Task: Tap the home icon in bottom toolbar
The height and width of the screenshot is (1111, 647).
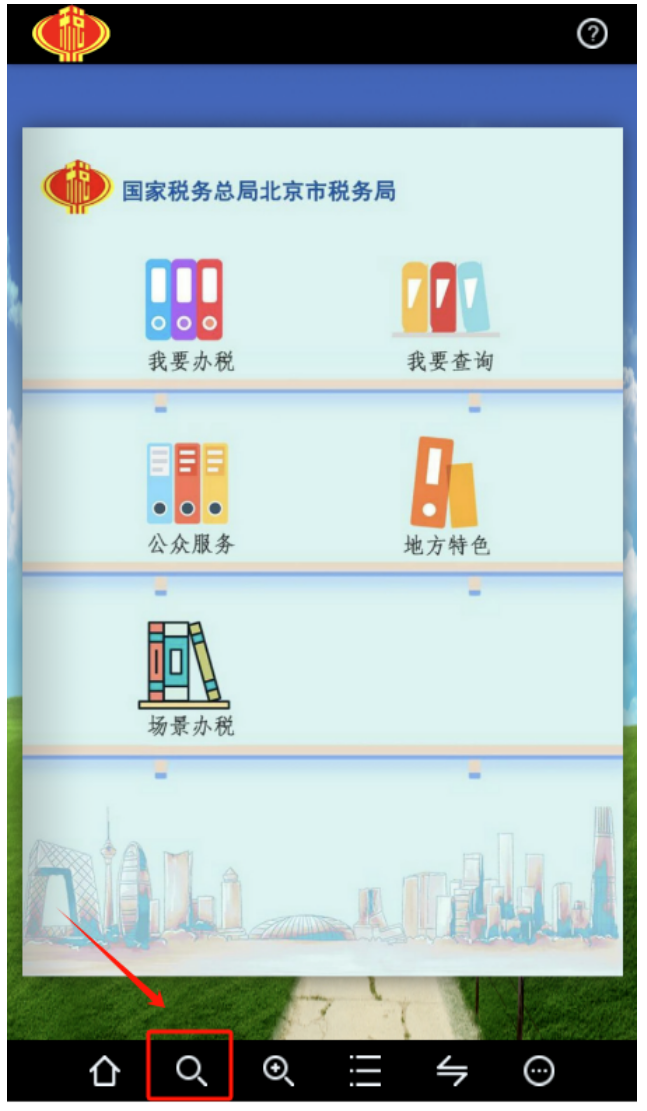Action: (104, 1071)
